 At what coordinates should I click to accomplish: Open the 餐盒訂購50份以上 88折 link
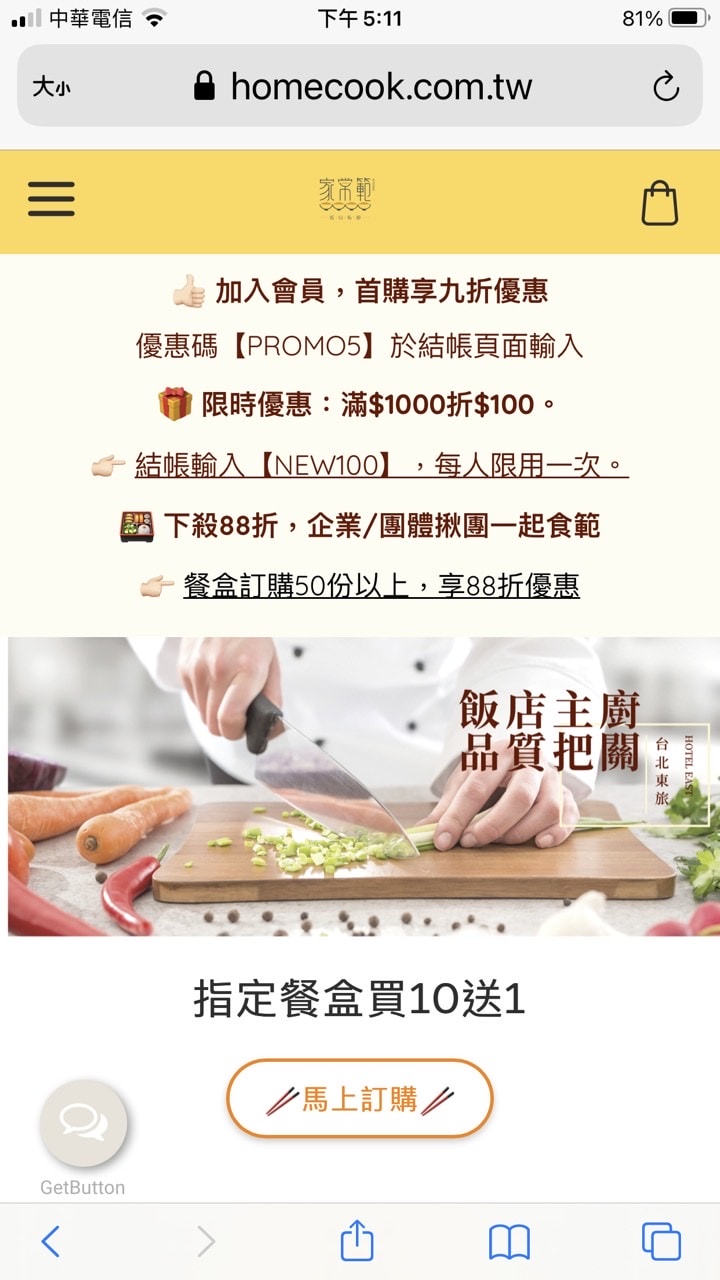[381, 585]
